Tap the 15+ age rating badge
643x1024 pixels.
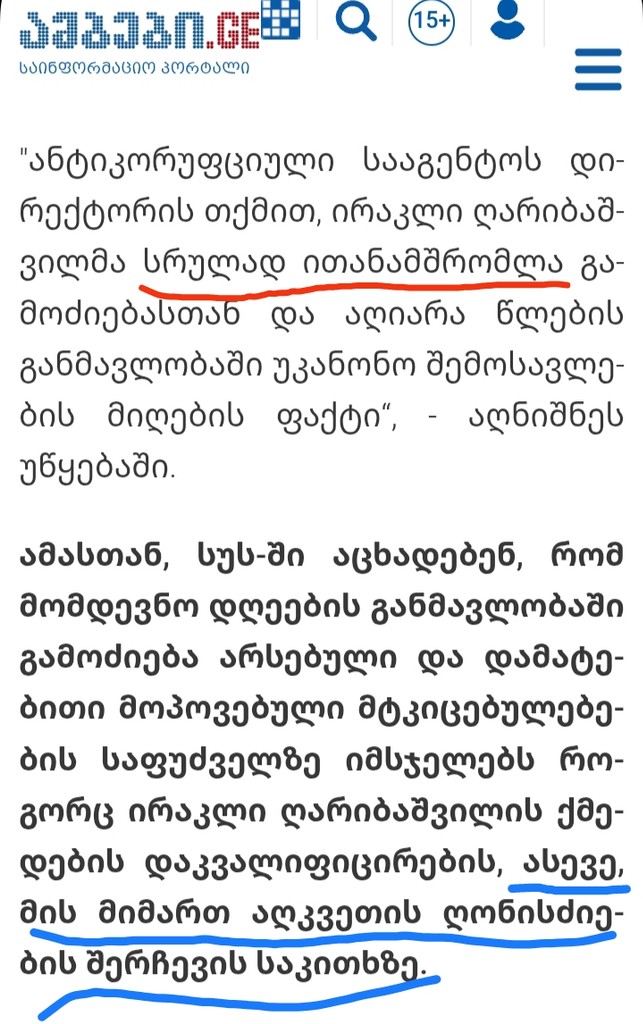[x=432, y=22]
